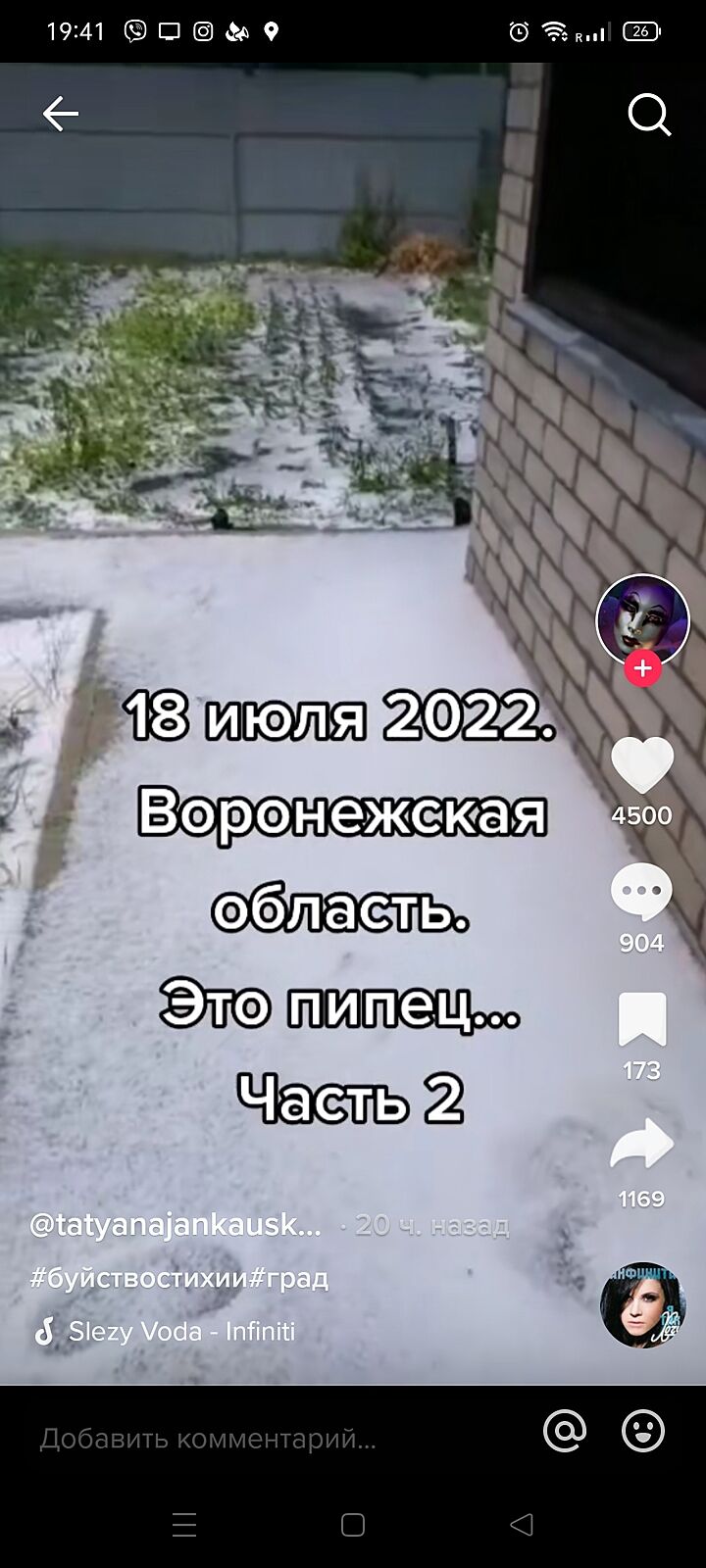The width and height of the screenshot is (706, 1568).
Task: Open the video author's profile picture
Action: tap(642, 619)
